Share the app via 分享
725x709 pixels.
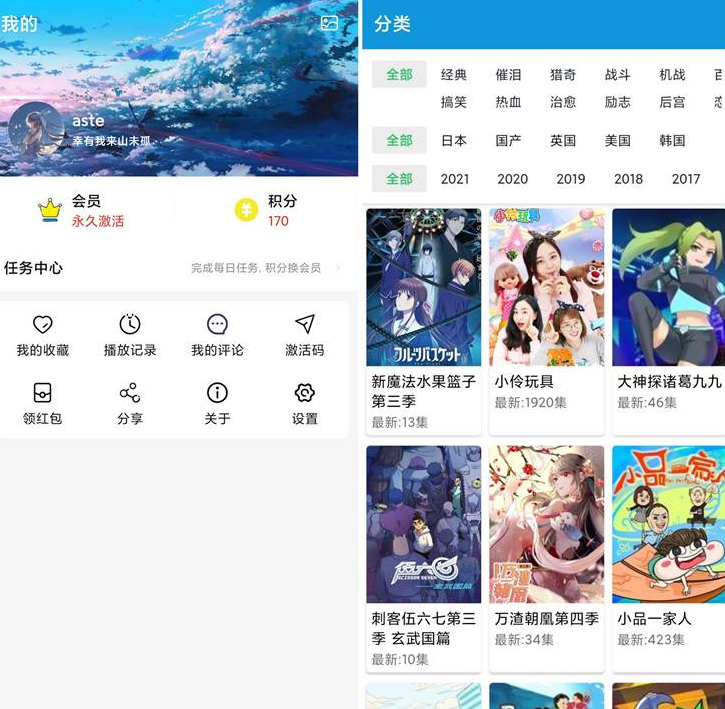click(x=130, y=403)
